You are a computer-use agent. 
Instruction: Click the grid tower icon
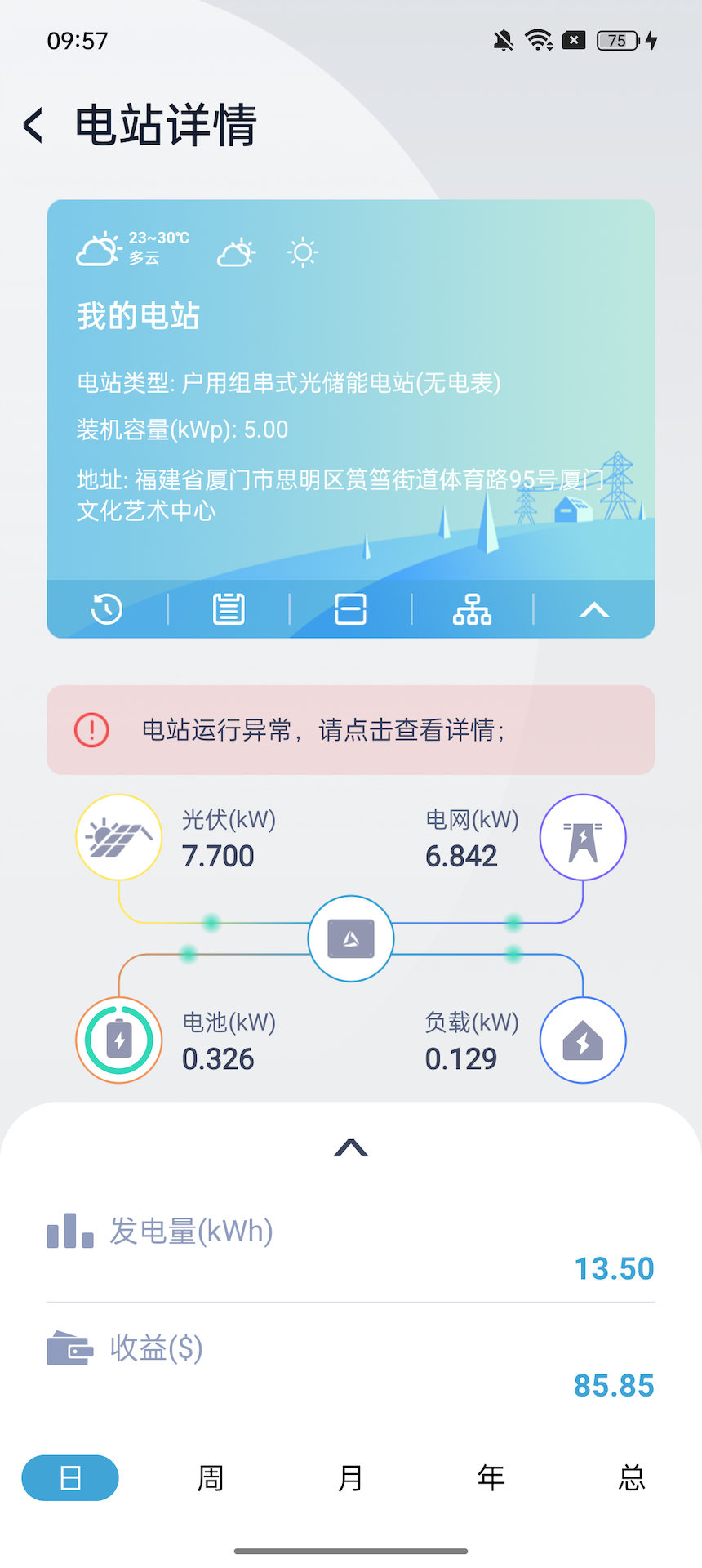point(582,837)
